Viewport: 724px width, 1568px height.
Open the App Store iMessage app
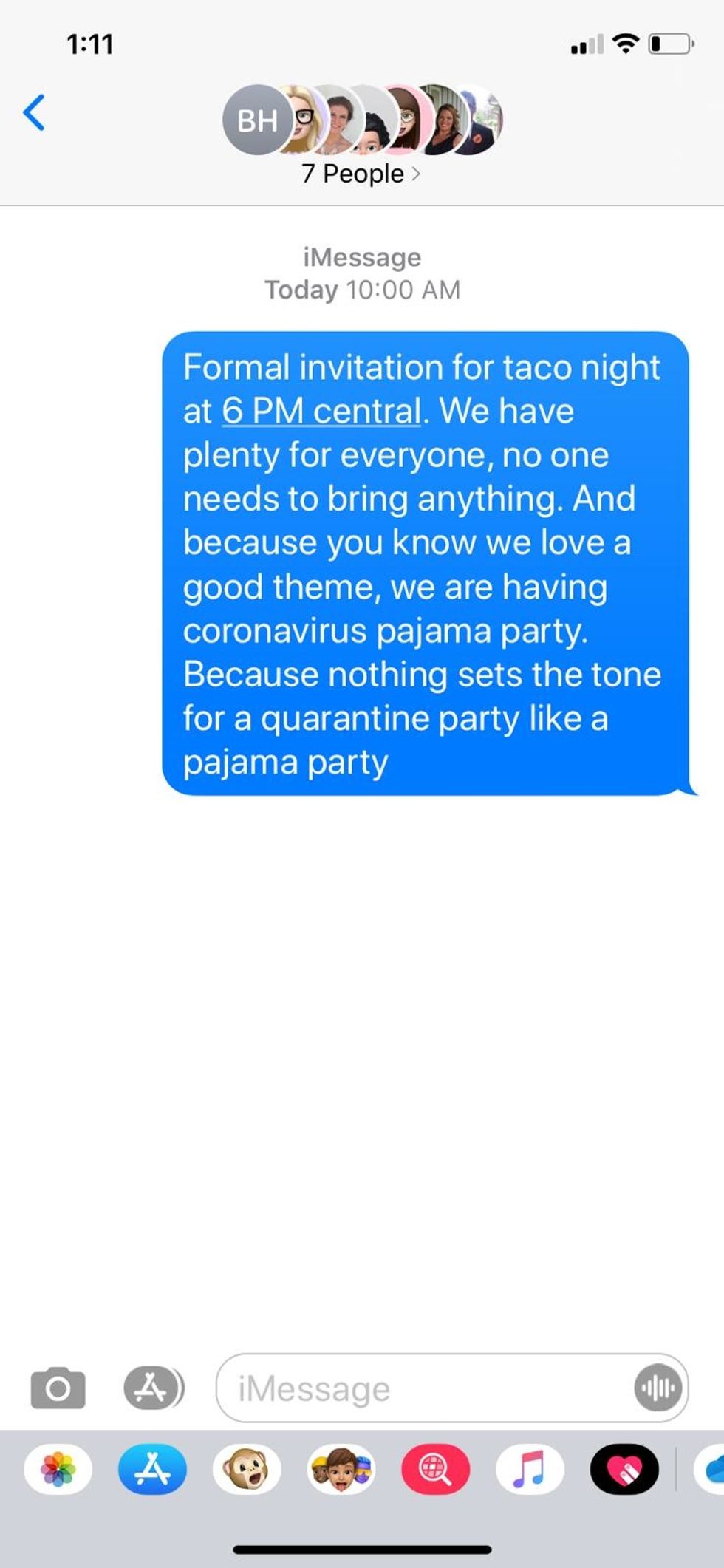152,1470
